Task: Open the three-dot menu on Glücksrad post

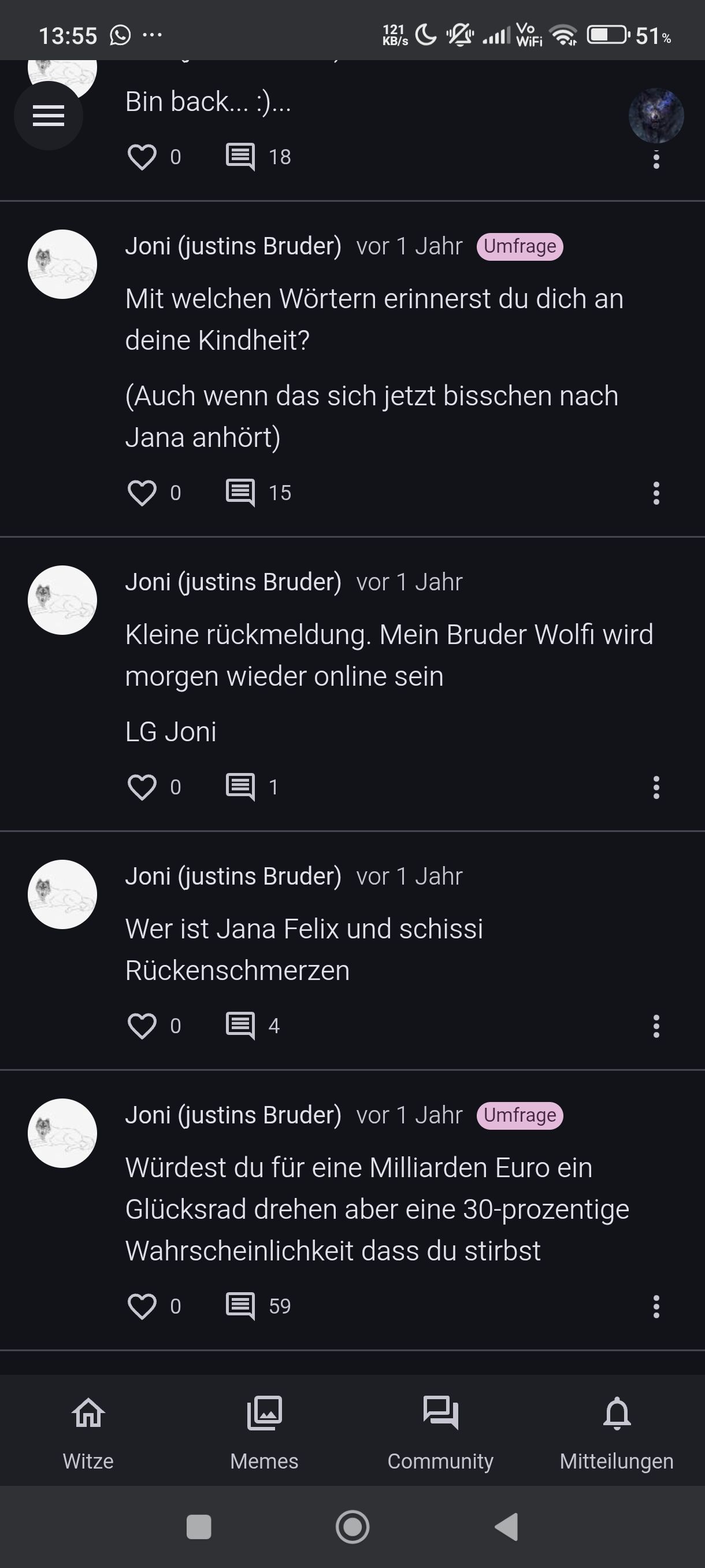Action: (656, 1306)
